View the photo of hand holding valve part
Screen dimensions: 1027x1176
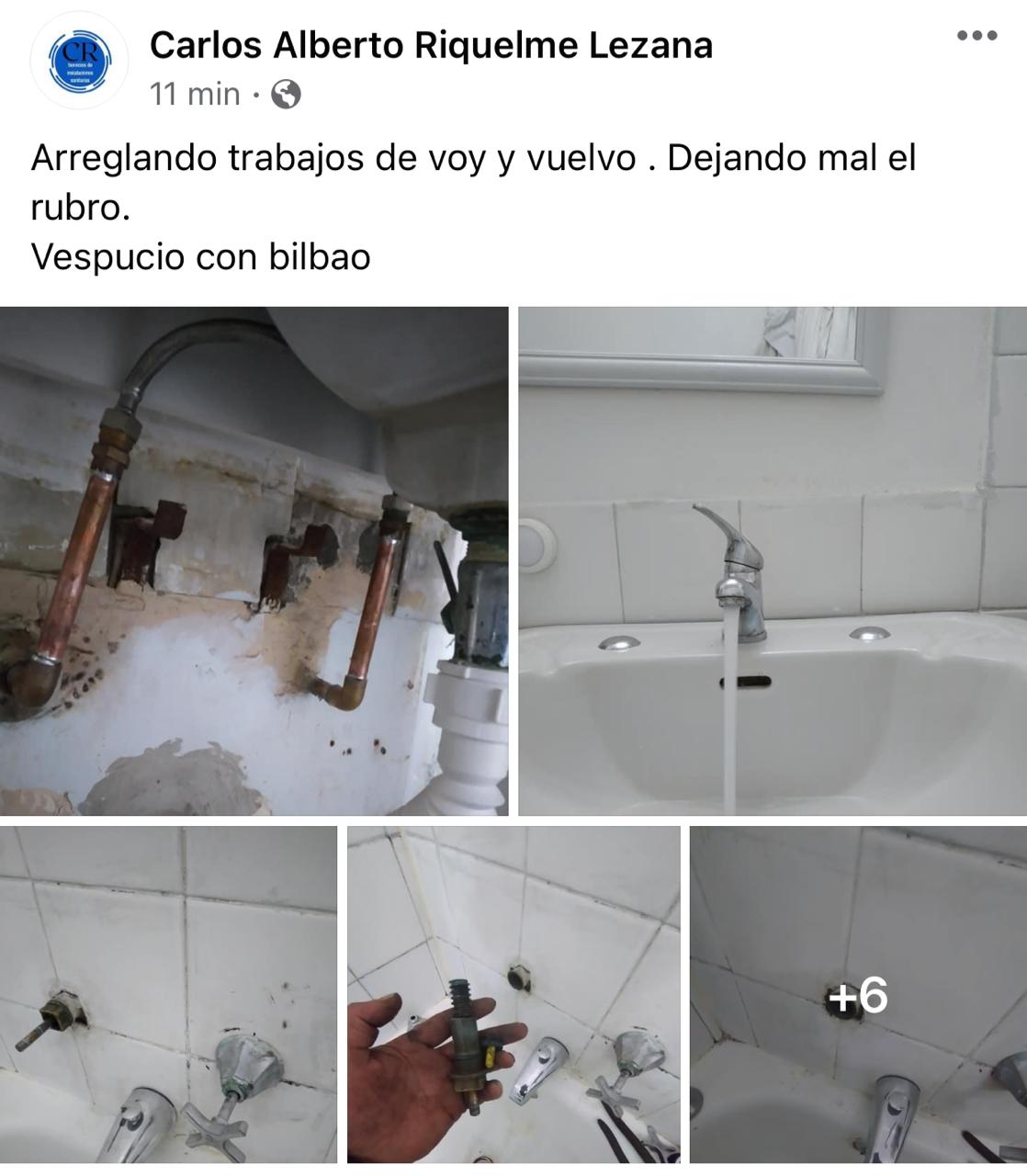513,994
